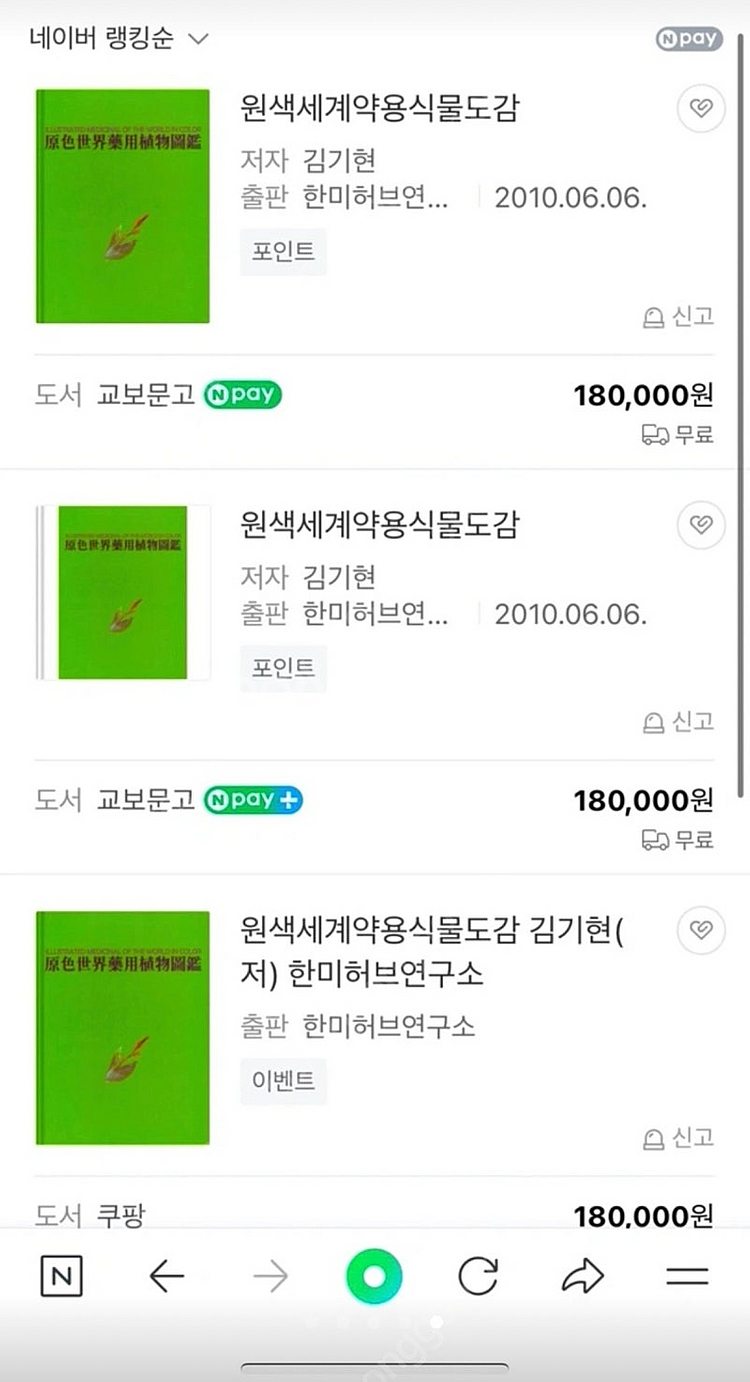750x1382 pixels.
Task: Refresh the current page
Action: coord(479,1276)
